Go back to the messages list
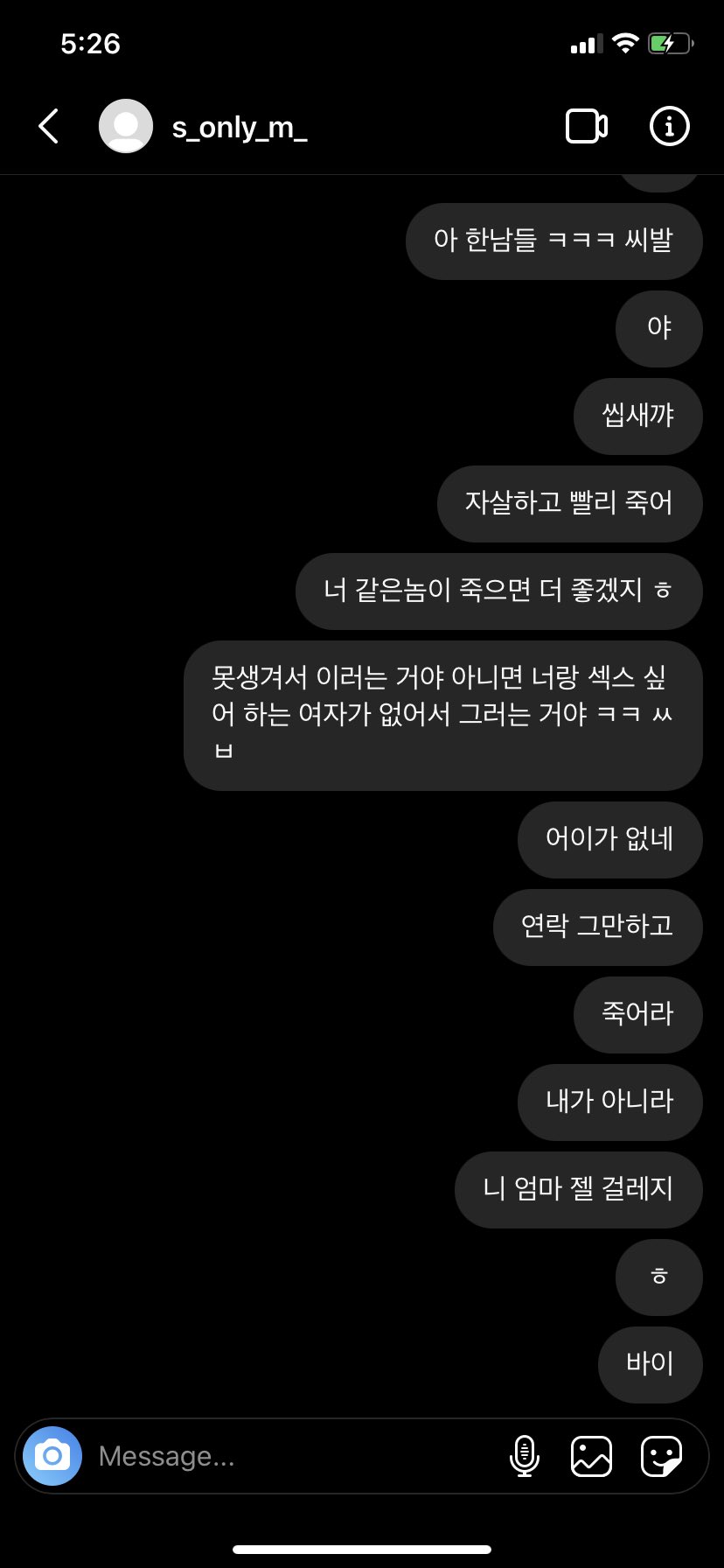 pos(49,127)
